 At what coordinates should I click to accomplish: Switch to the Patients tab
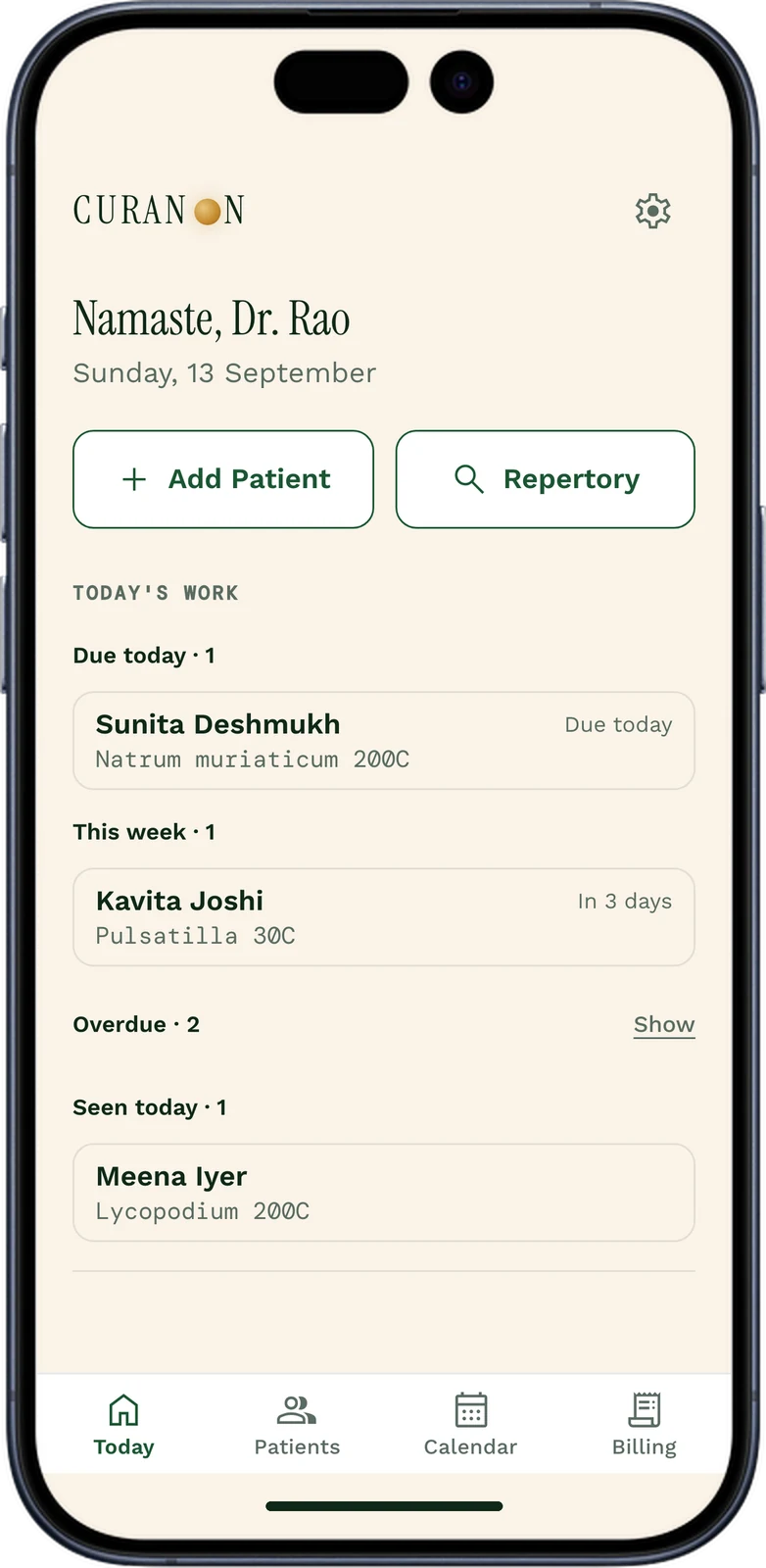[x=297, y=1426]
